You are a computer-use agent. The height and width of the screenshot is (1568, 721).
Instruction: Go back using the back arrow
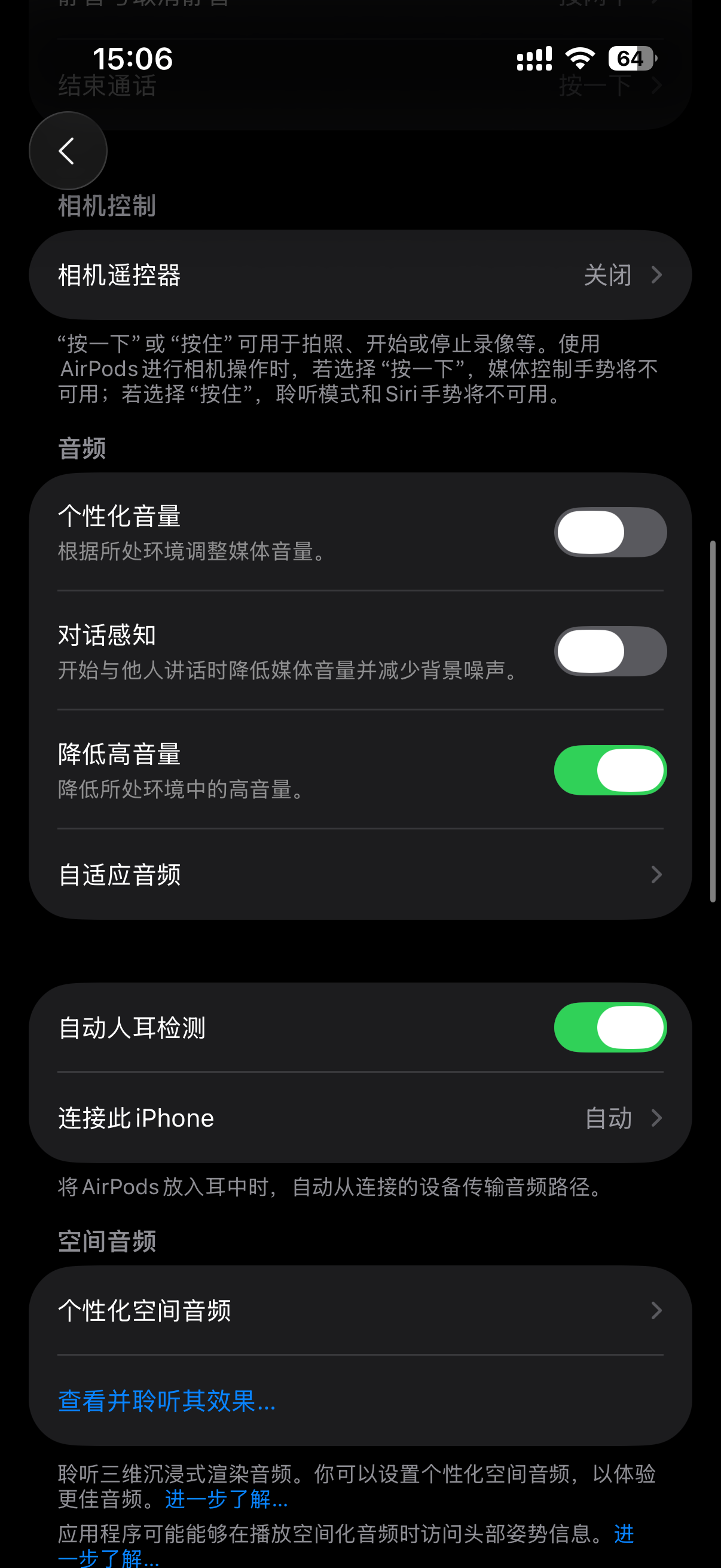(x=68, y=150)
